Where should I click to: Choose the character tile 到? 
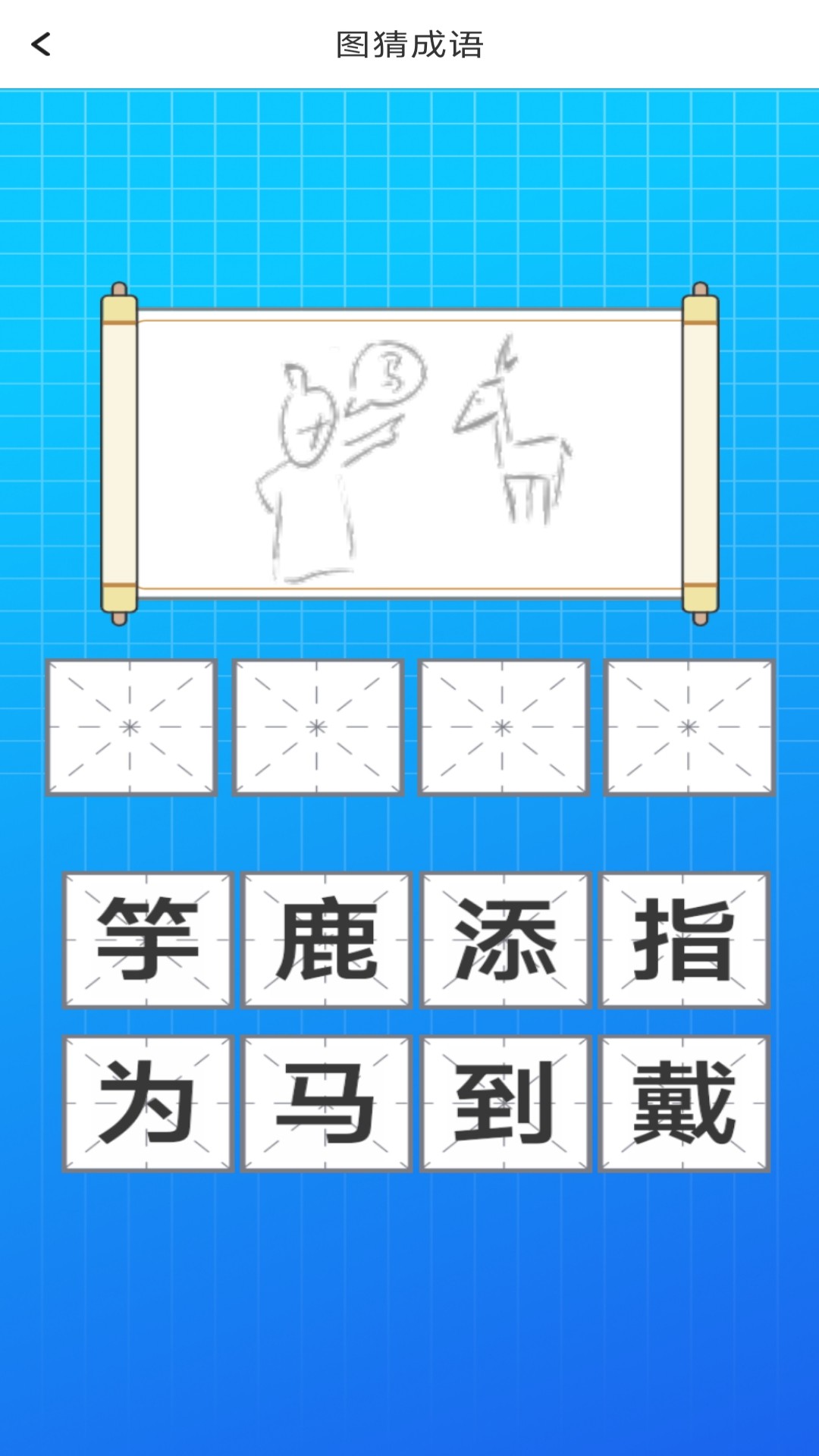pos(505,1103)
